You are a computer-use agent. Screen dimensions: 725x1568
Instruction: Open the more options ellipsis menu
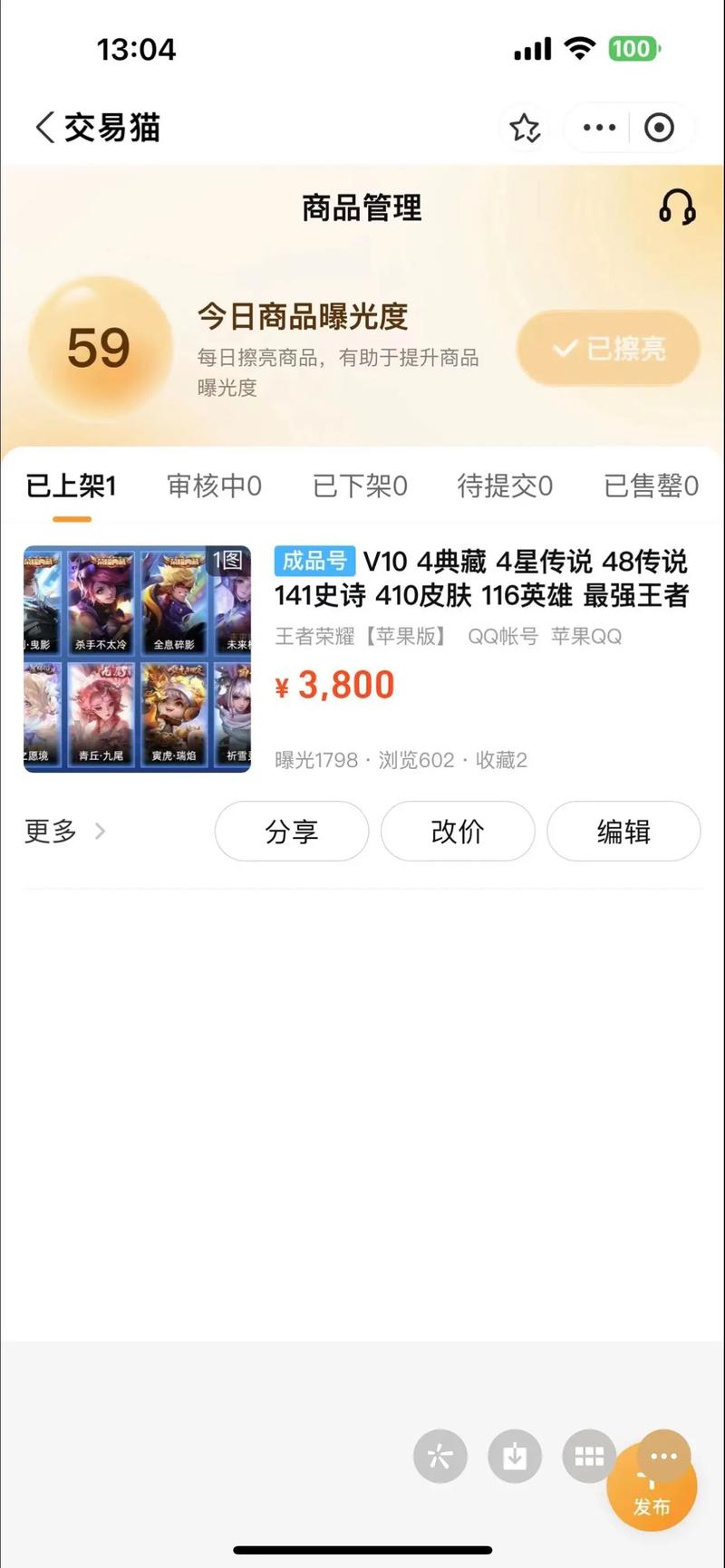point(597,128)
